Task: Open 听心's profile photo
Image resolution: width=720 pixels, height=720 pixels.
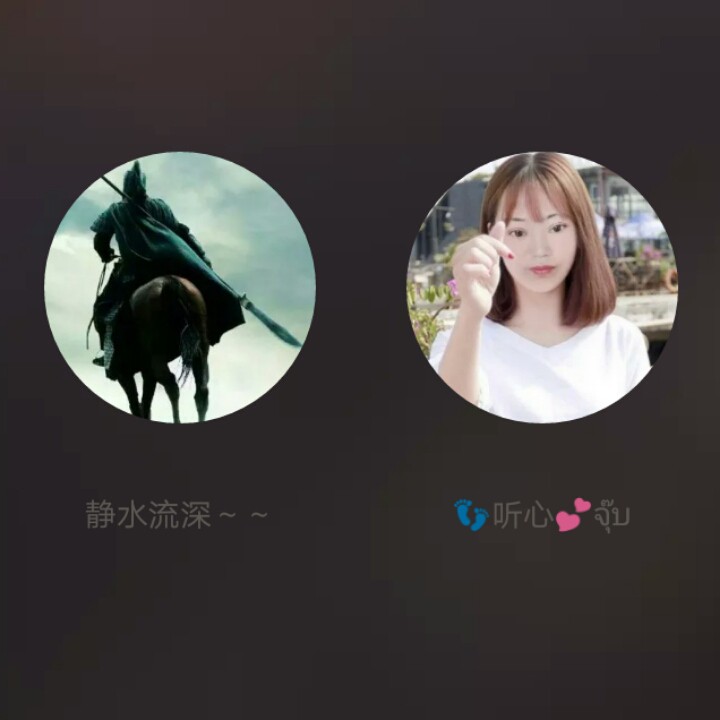Action: [541, 287]
